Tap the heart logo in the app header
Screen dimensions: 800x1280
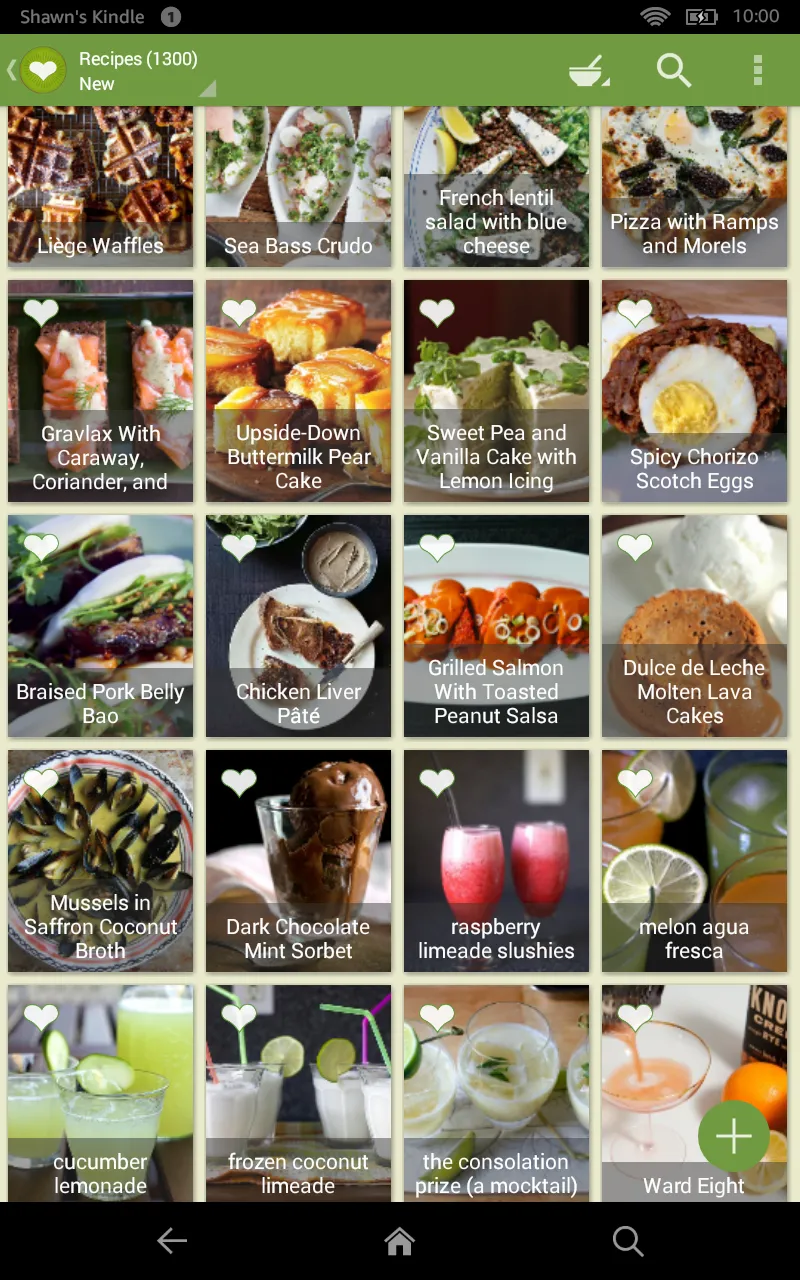42,70
